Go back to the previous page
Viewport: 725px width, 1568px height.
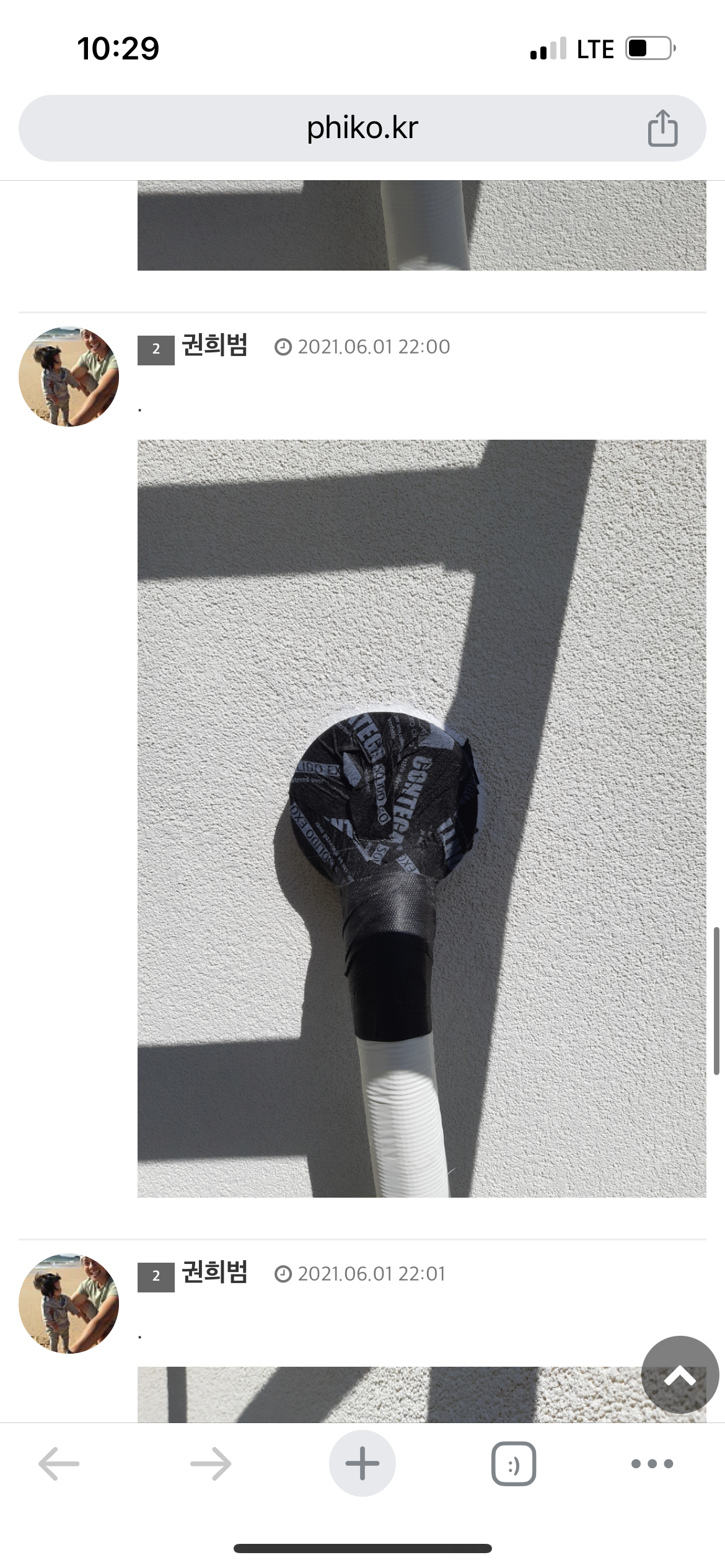click(x=59, y=1464)
